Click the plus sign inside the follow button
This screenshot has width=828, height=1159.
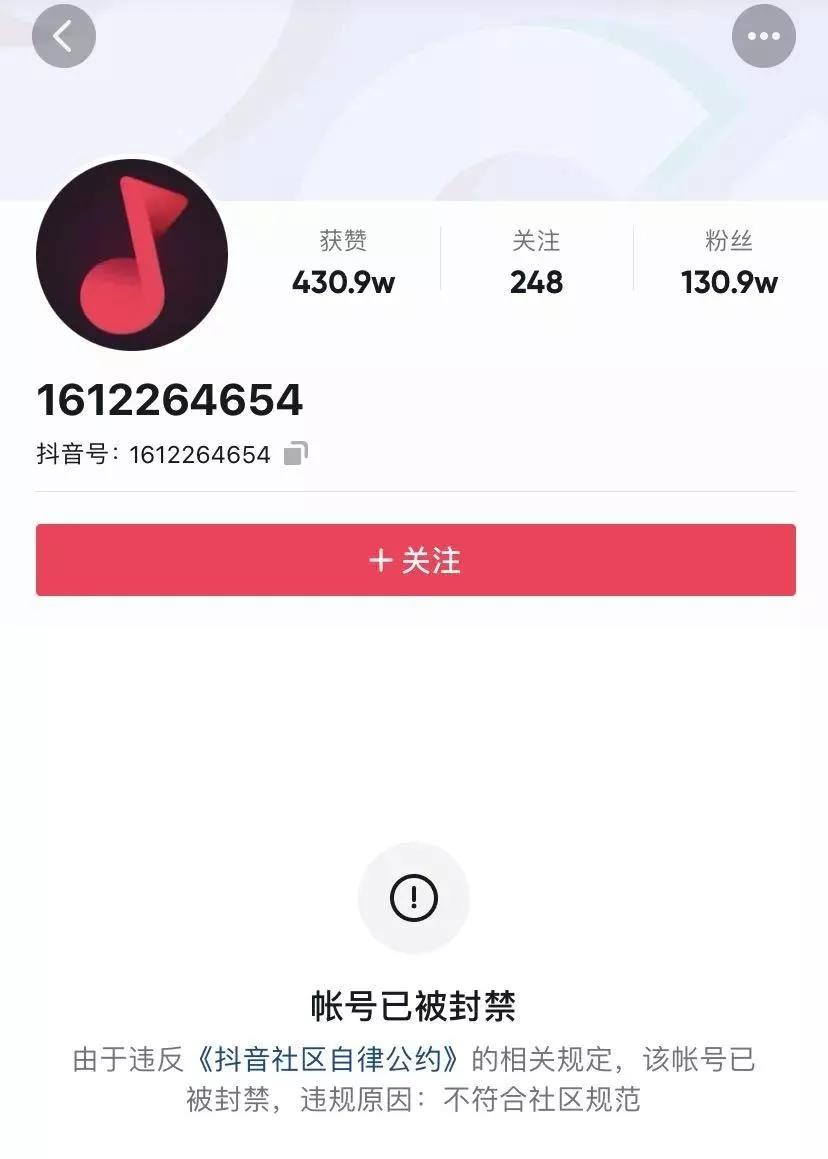coord(379,560)
